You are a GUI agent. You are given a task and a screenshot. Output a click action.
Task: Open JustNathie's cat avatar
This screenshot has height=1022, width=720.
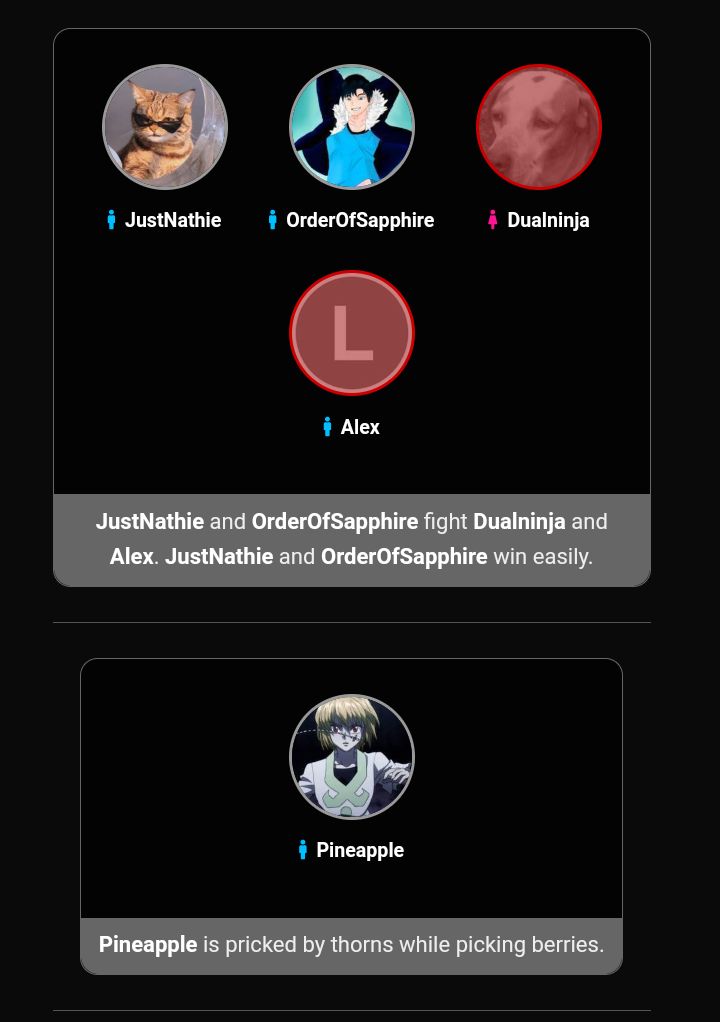pyautogui.click(x=165, y=127)
